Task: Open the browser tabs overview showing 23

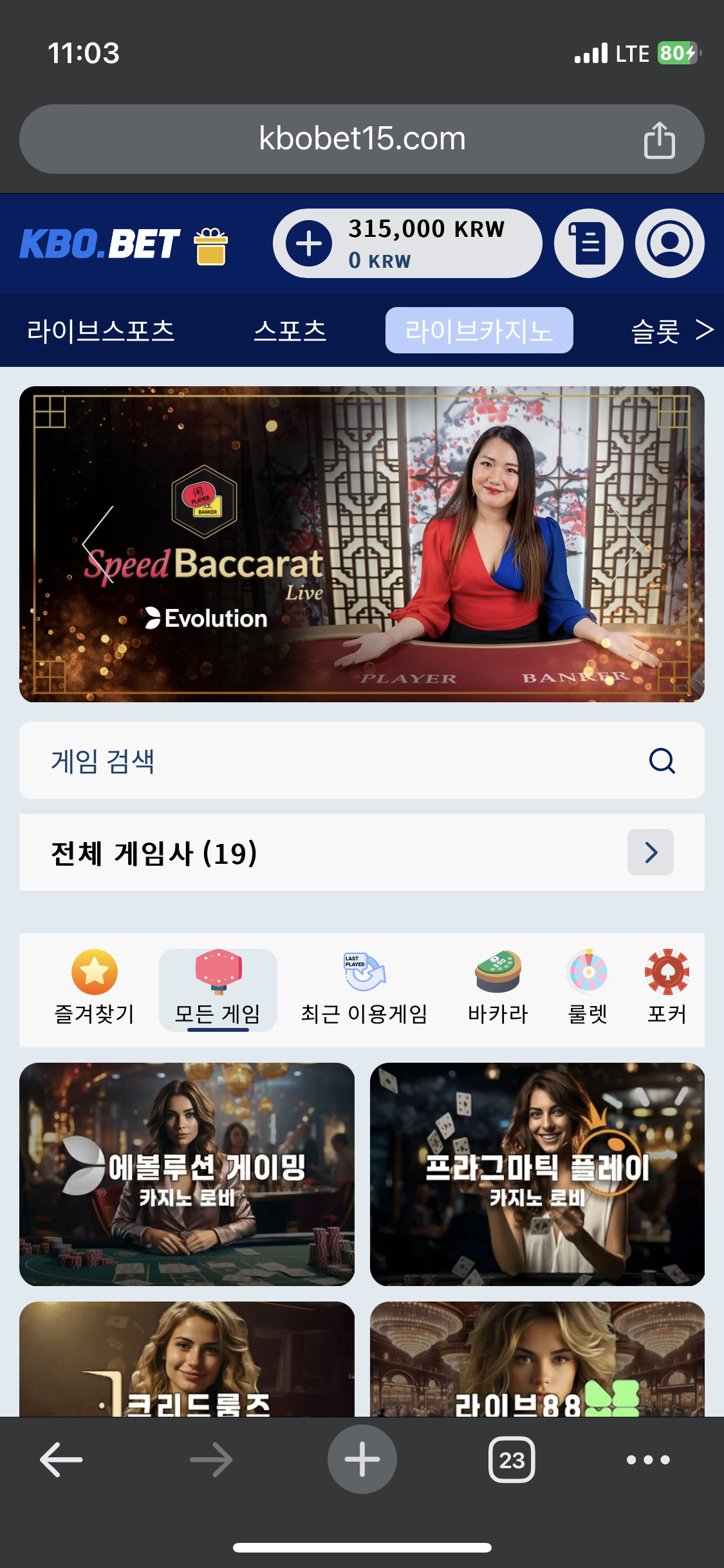Action: (x=512, y=1459)
